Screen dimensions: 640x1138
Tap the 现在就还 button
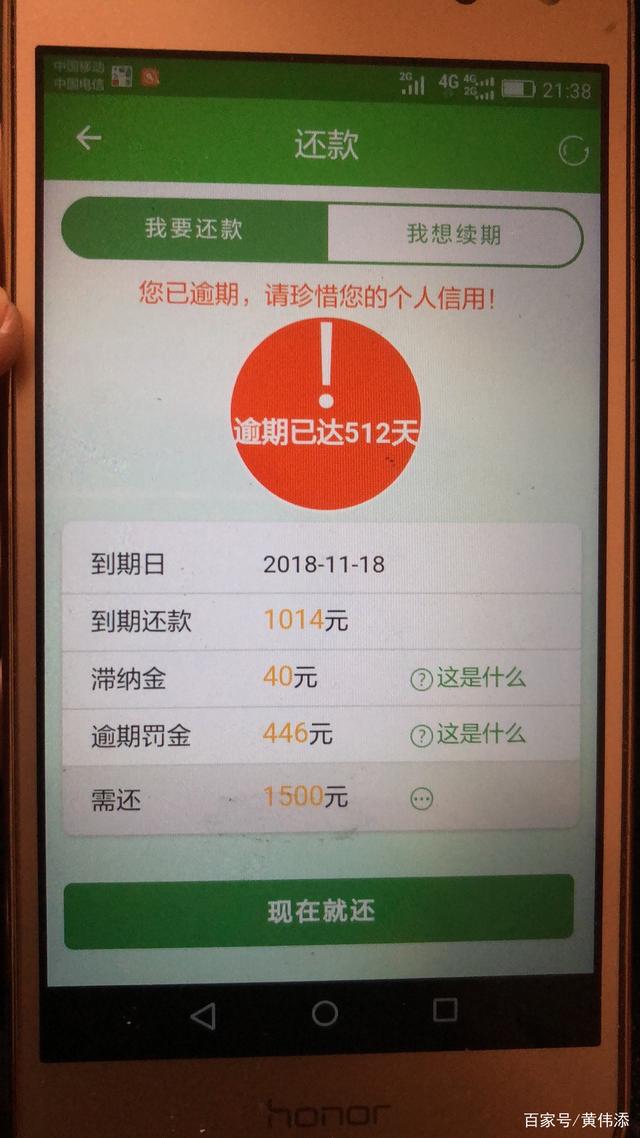(319, 911)
